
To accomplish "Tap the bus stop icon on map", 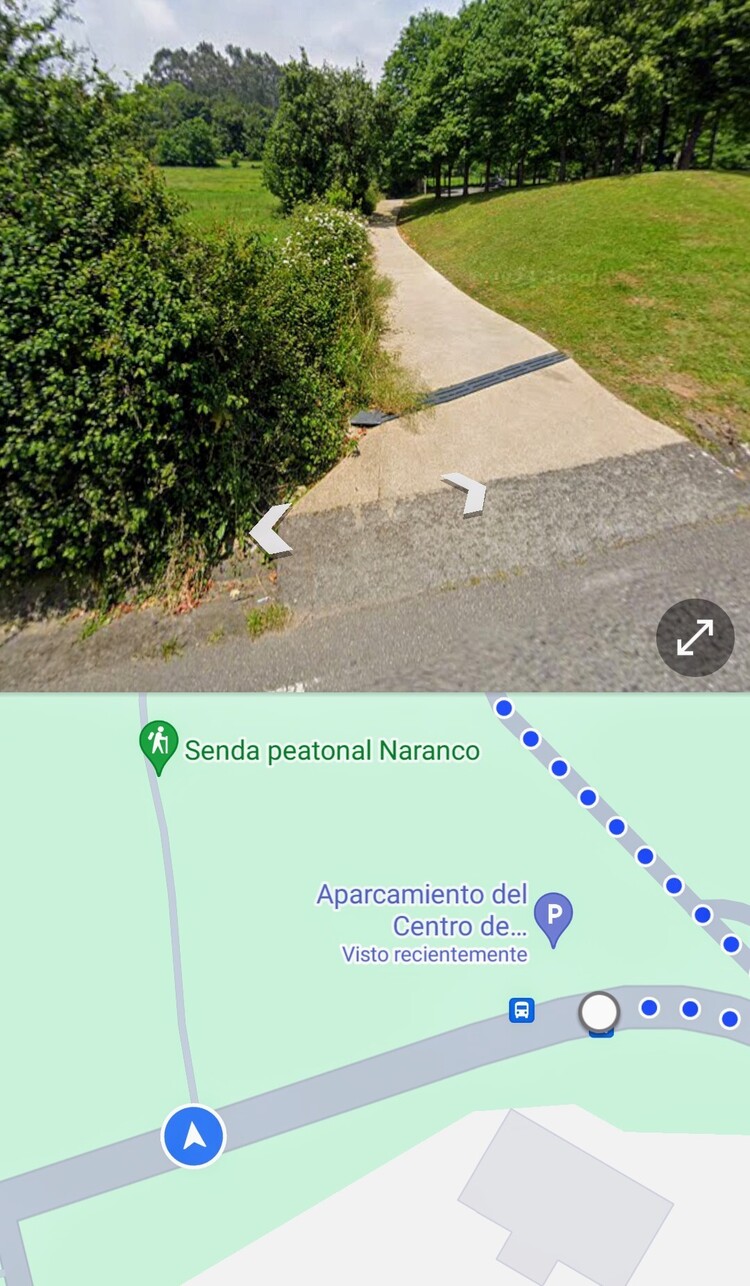I will click(521, 1010).
